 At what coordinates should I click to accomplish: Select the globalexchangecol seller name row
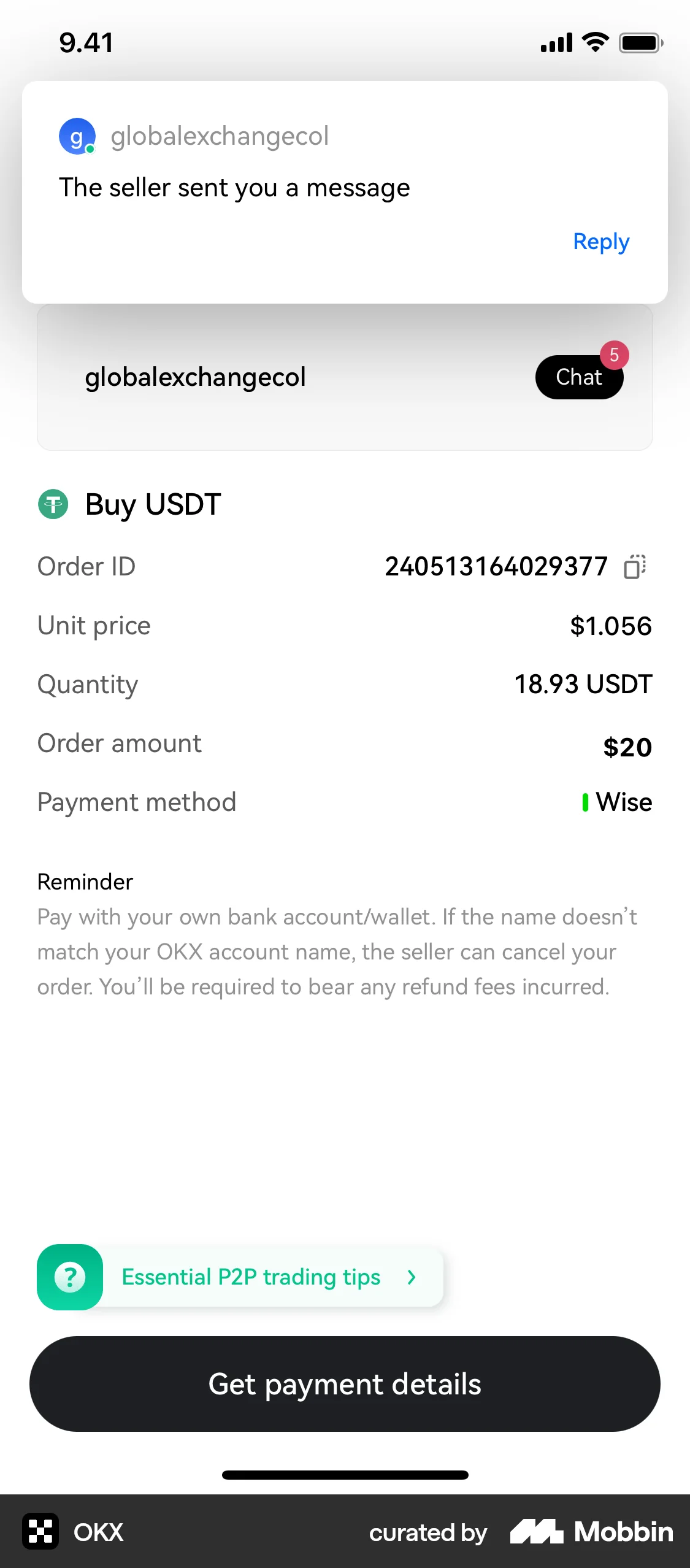(195, 377)
